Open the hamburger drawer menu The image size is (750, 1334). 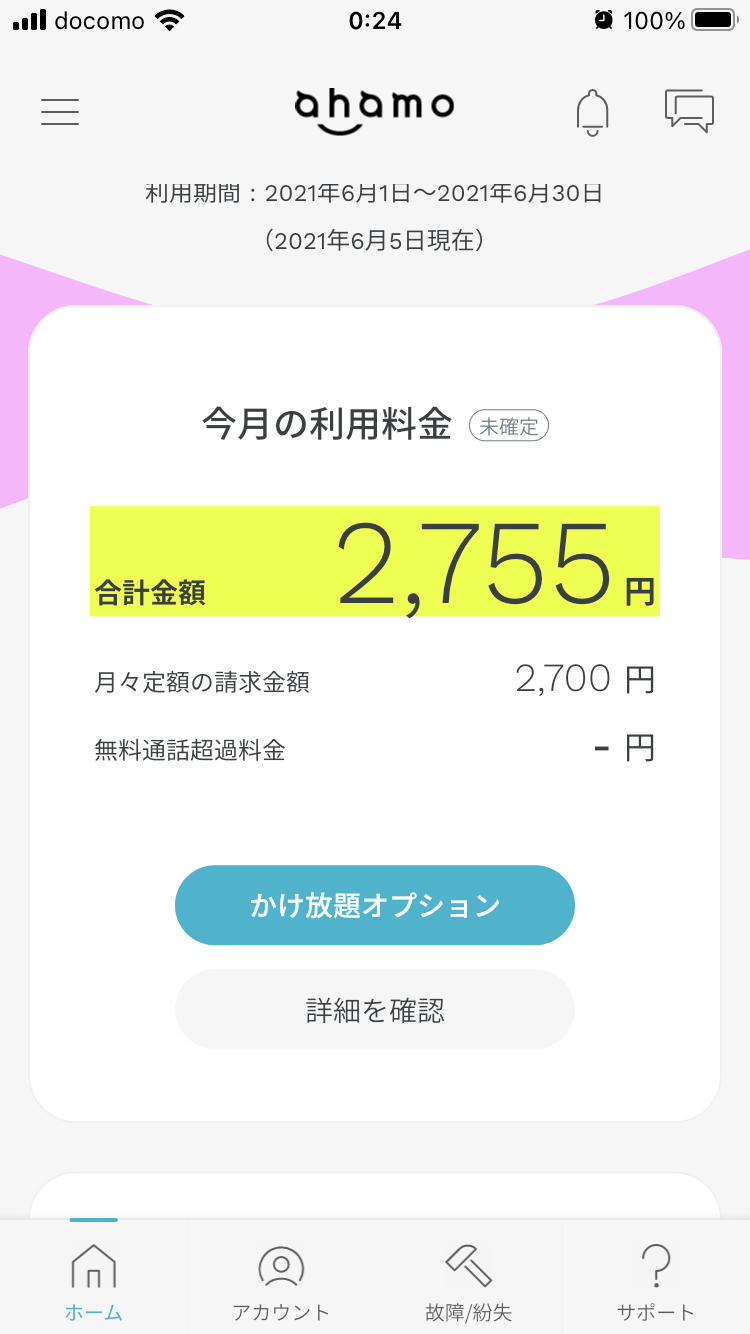(60, 111)
